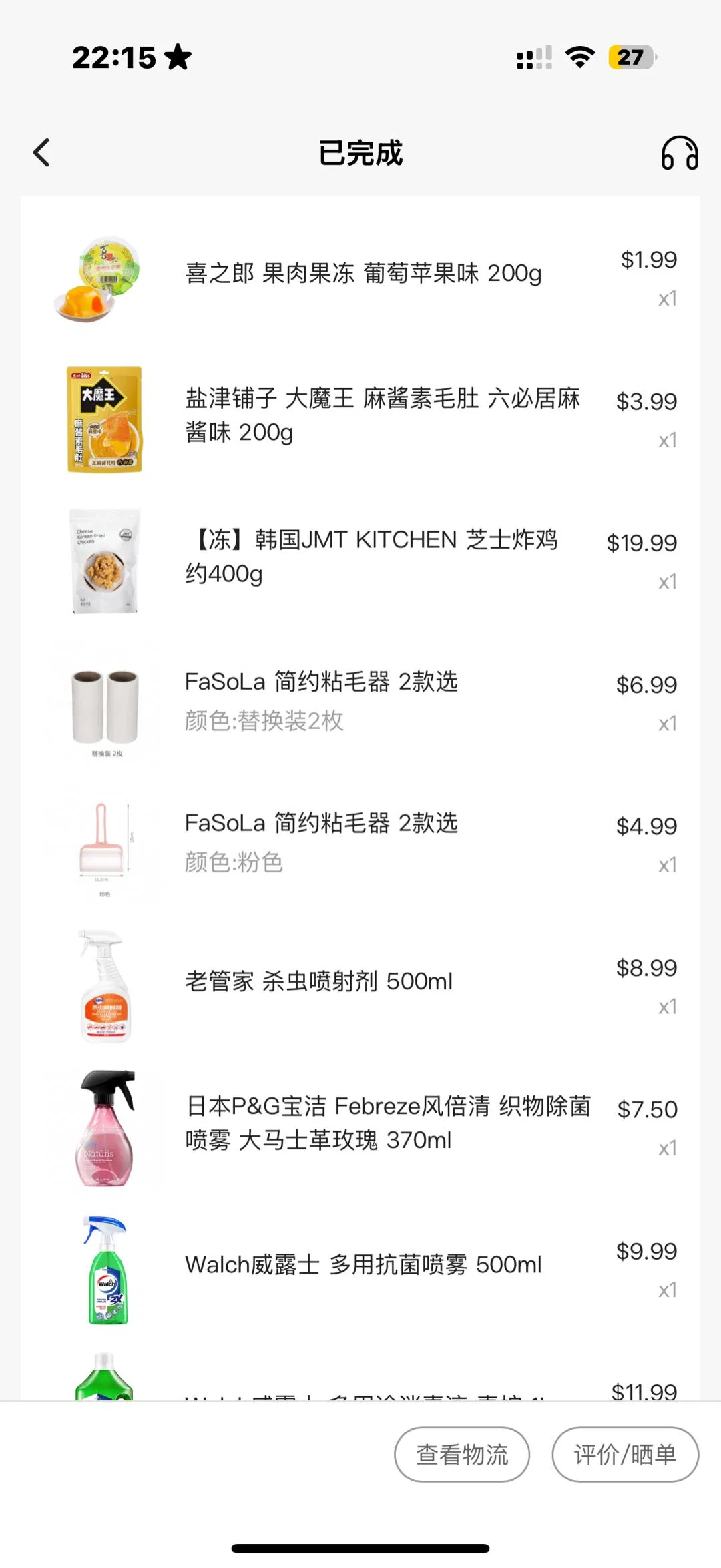Open FaSoLa 粘毛器 替换装2枚 item
Viewport: 721px width, 1568px height.
pyautogui.click(x=322, y=698)
